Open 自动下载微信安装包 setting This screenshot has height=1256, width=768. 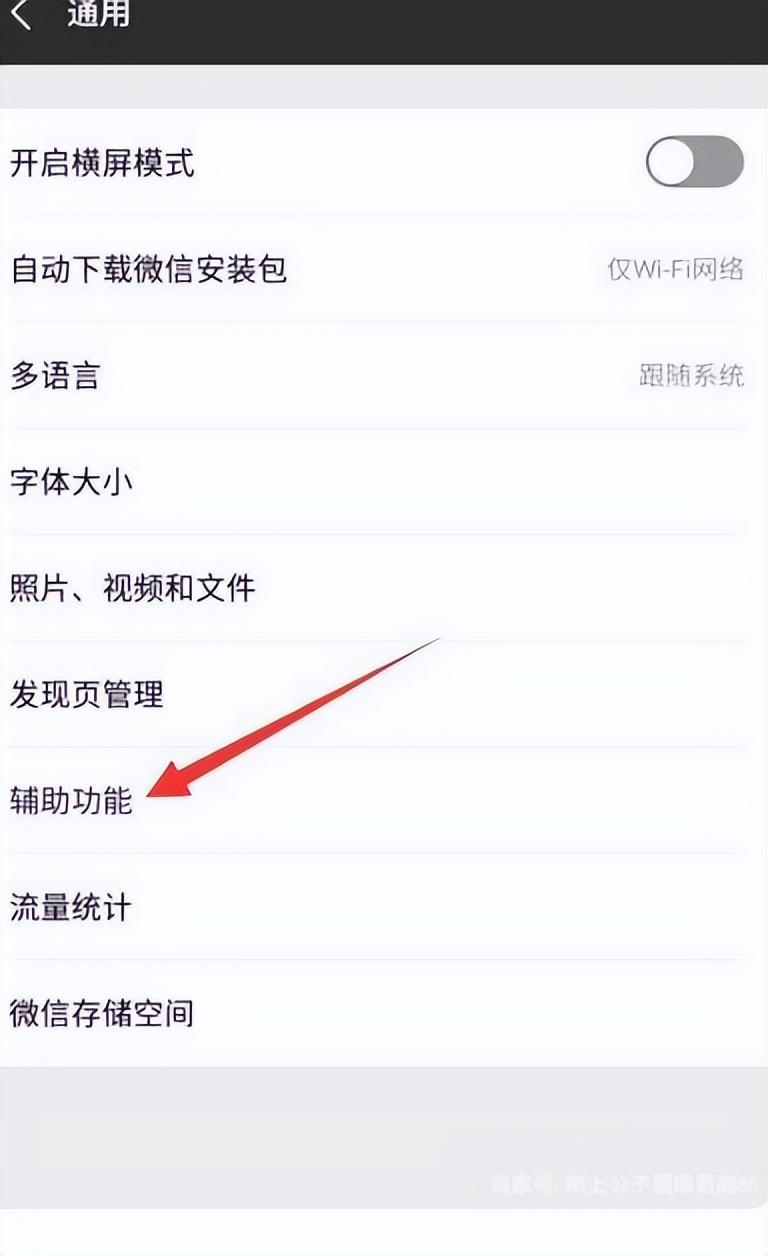point(149,270)
